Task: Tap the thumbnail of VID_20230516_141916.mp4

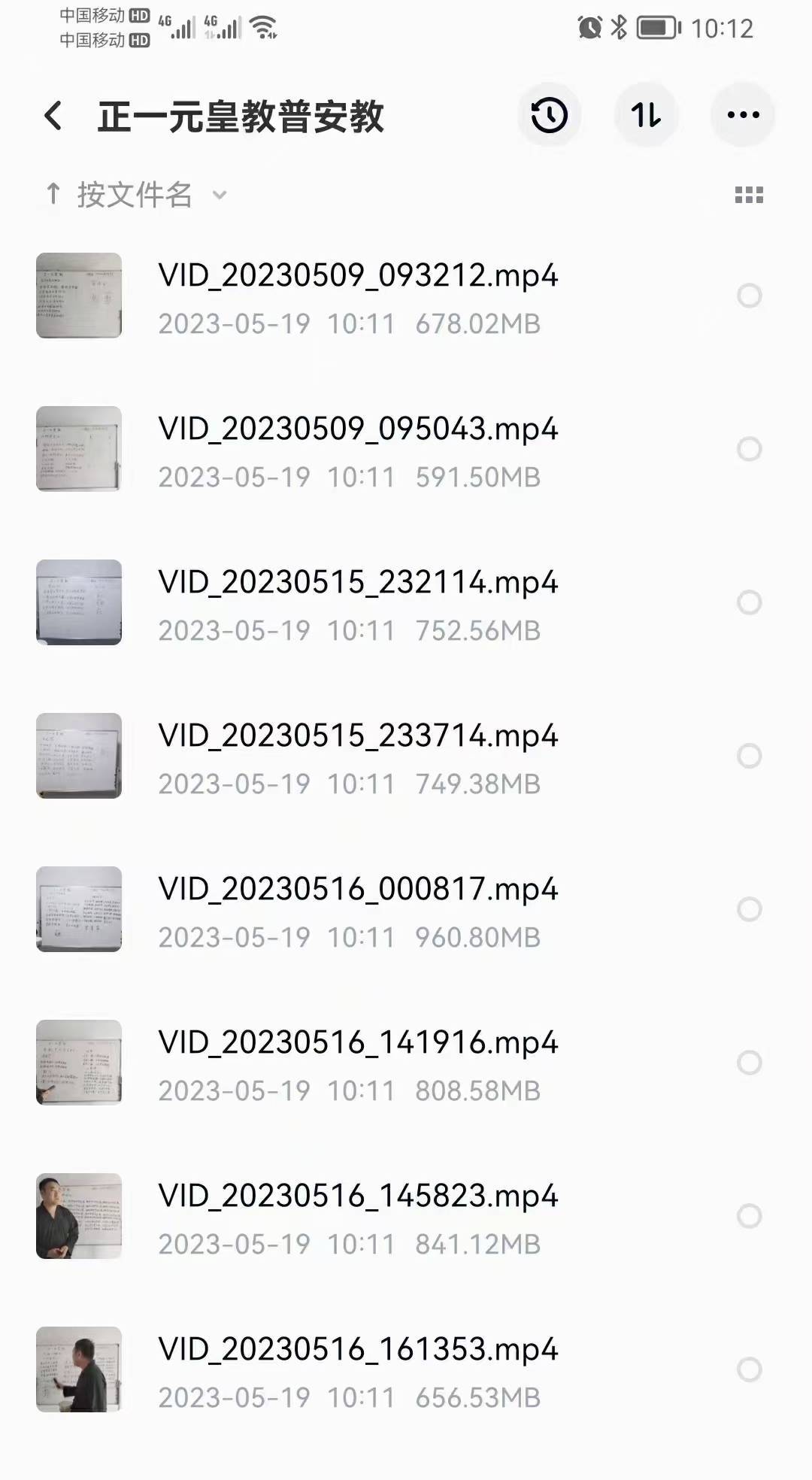Action: point(79,1062)
